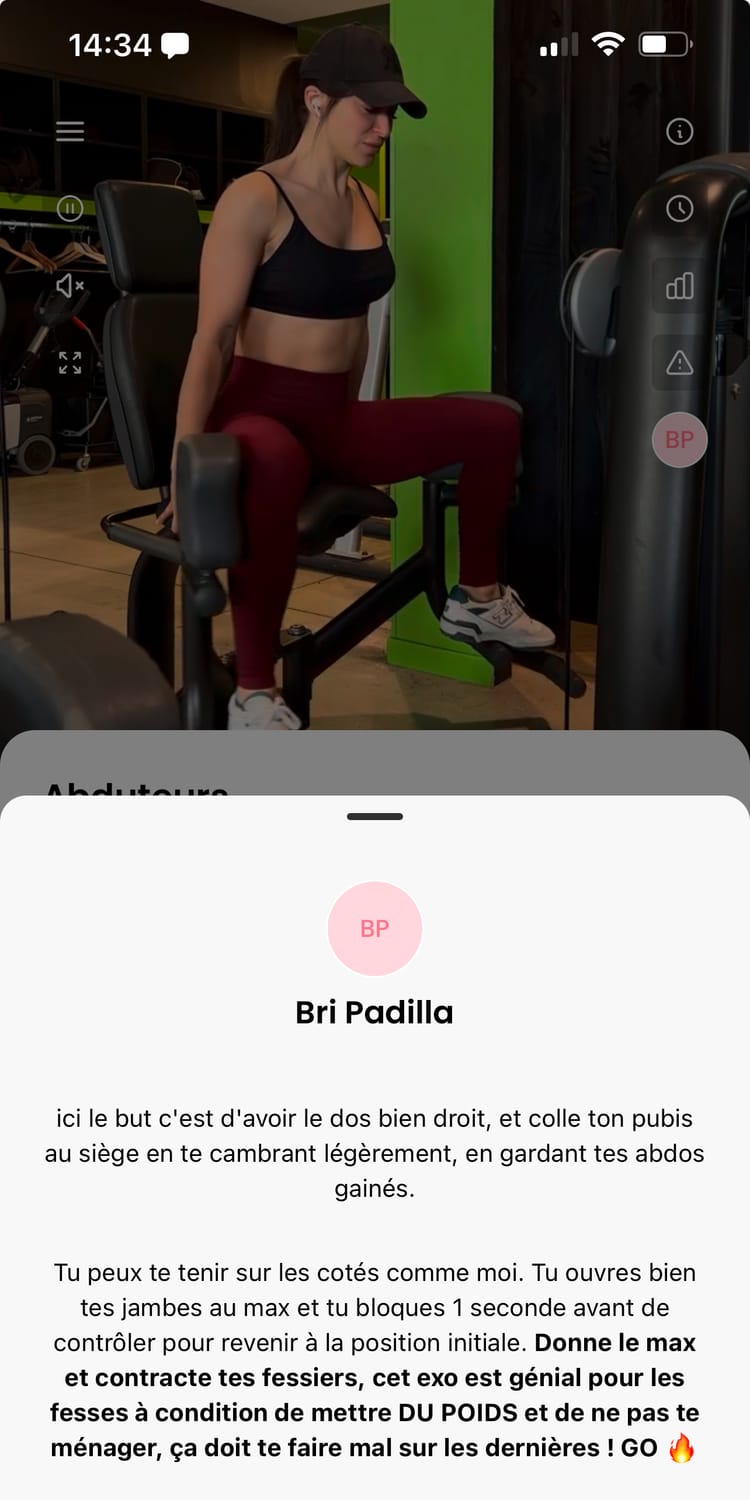Image resolution: width=750 pixels, height=1500 pixels.
Task: Tap the BP coach avatar on video
Action: [680, 440]
